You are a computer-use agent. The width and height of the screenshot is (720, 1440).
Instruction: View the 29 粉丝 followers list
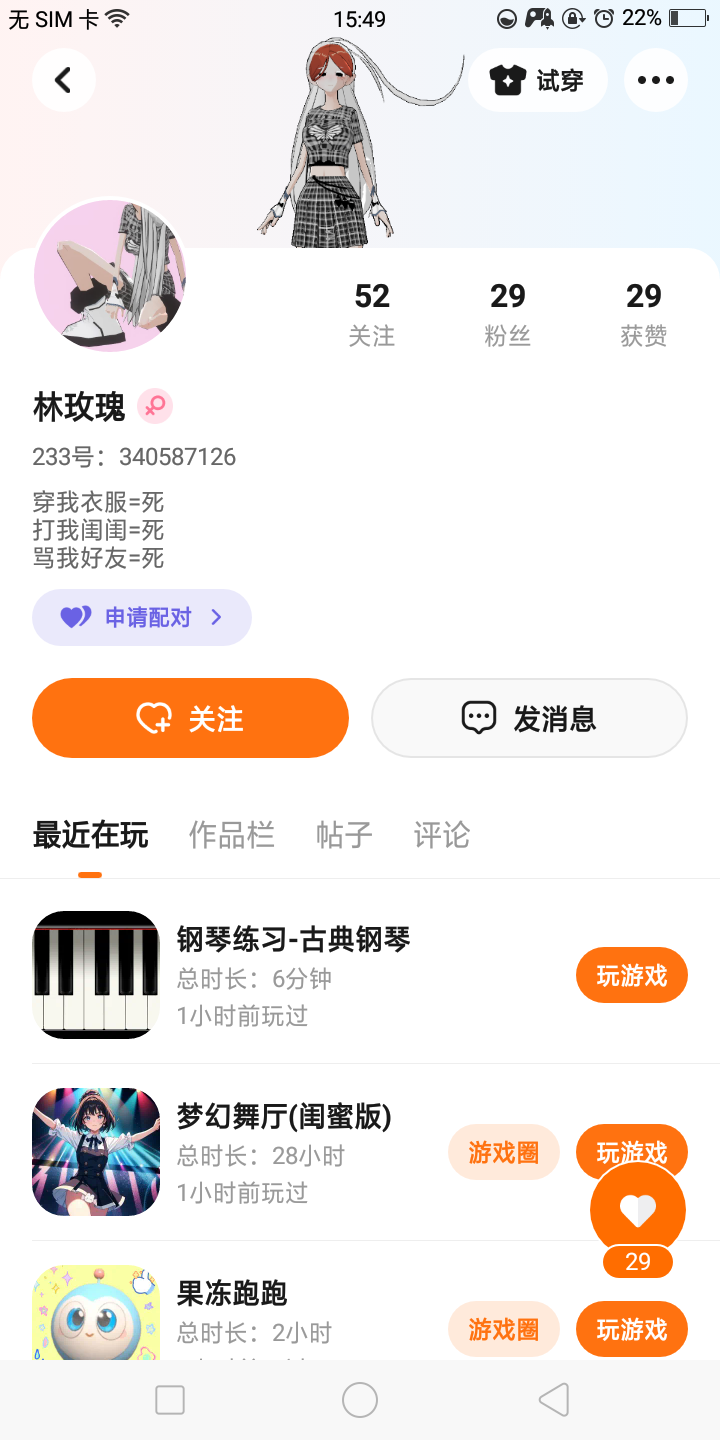pyautogui.click(x=508, y=313)
